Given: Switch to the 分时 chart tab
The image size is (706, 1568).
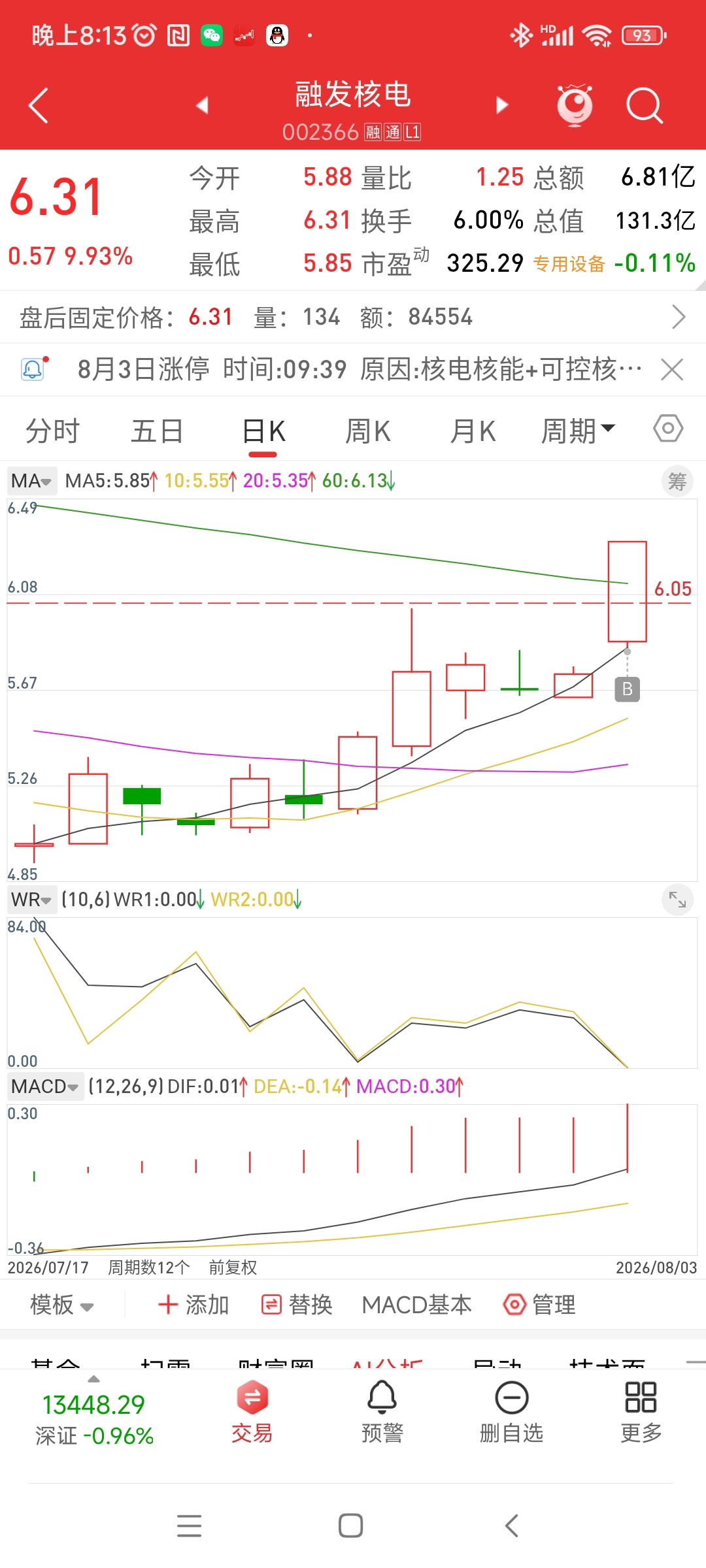Looking at the screenshot, I should pos(52,431).
